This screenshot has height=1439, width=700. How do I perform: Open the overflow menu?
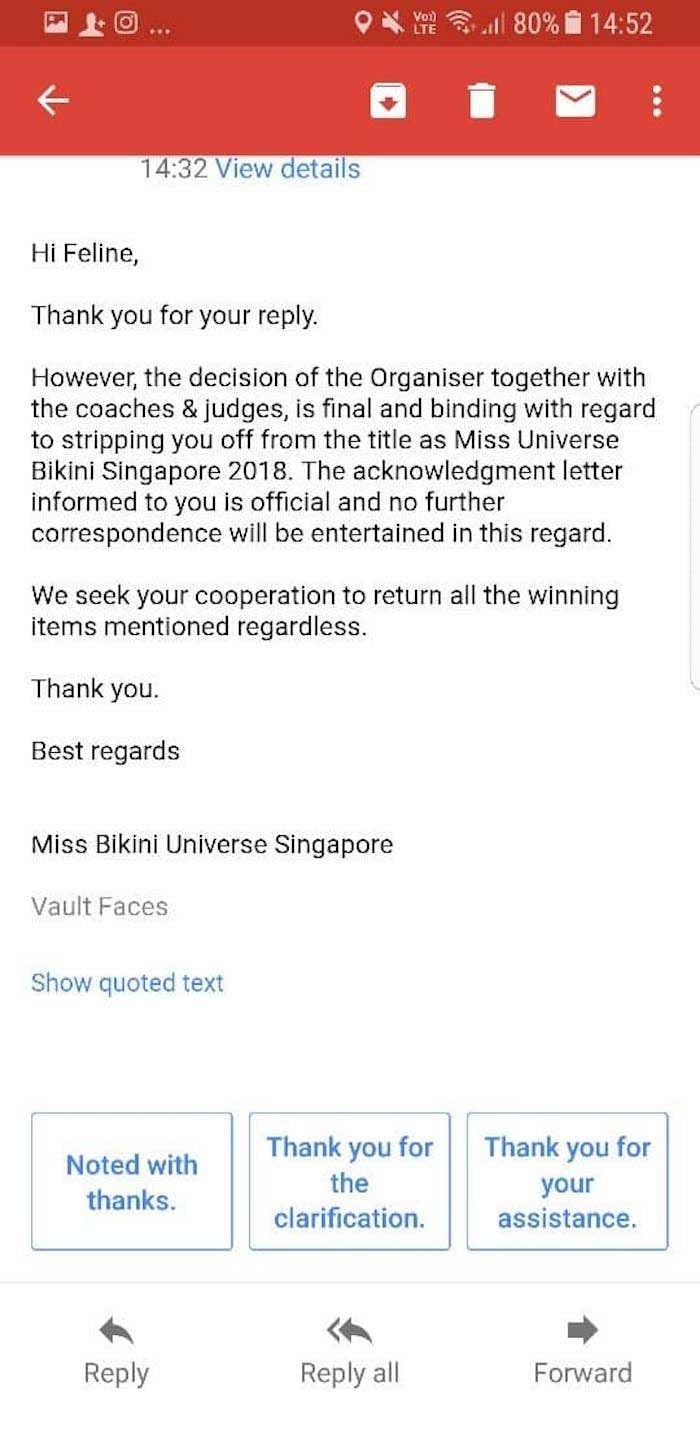coord(656,100)
